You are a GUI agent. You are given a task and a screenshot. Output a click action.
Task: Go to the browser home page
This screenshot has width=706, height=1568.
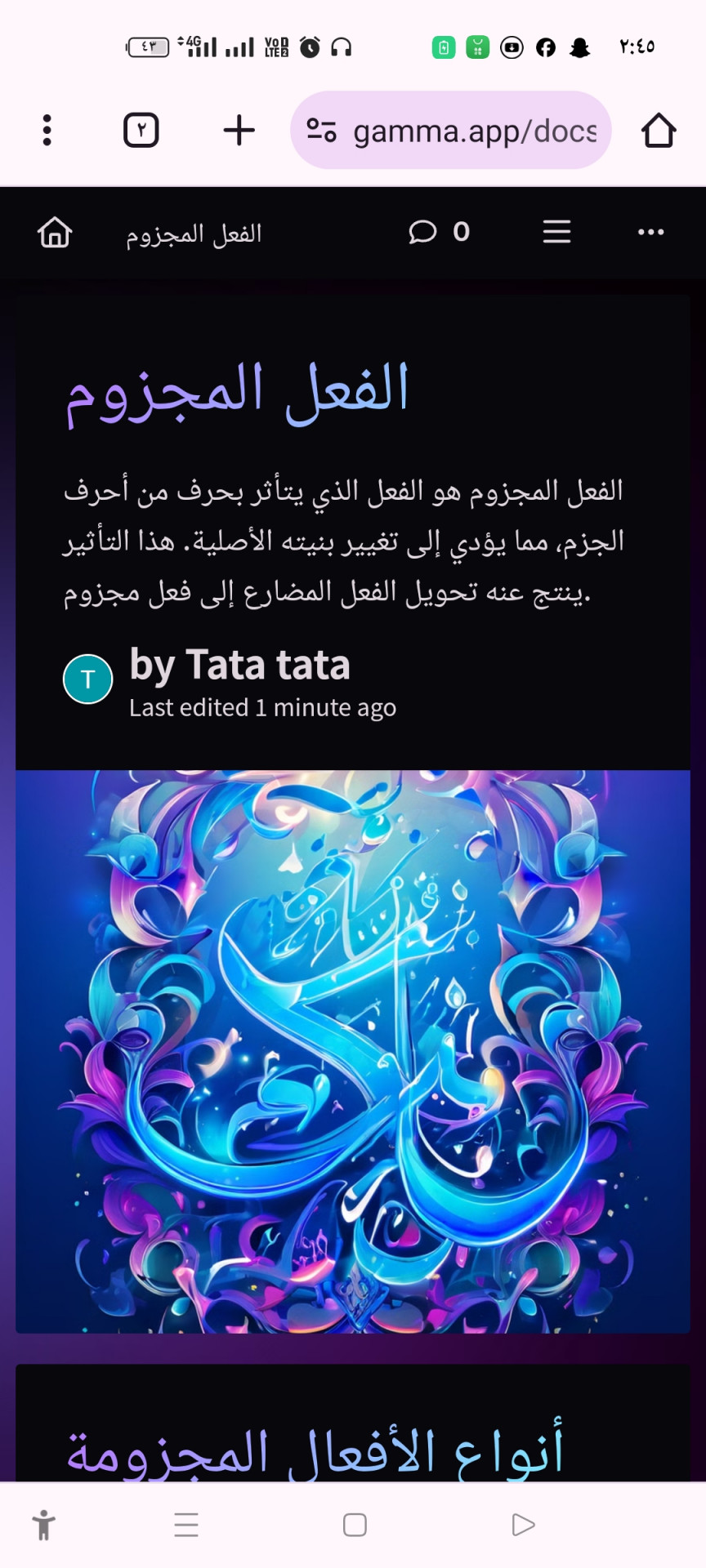pos(658,130)
